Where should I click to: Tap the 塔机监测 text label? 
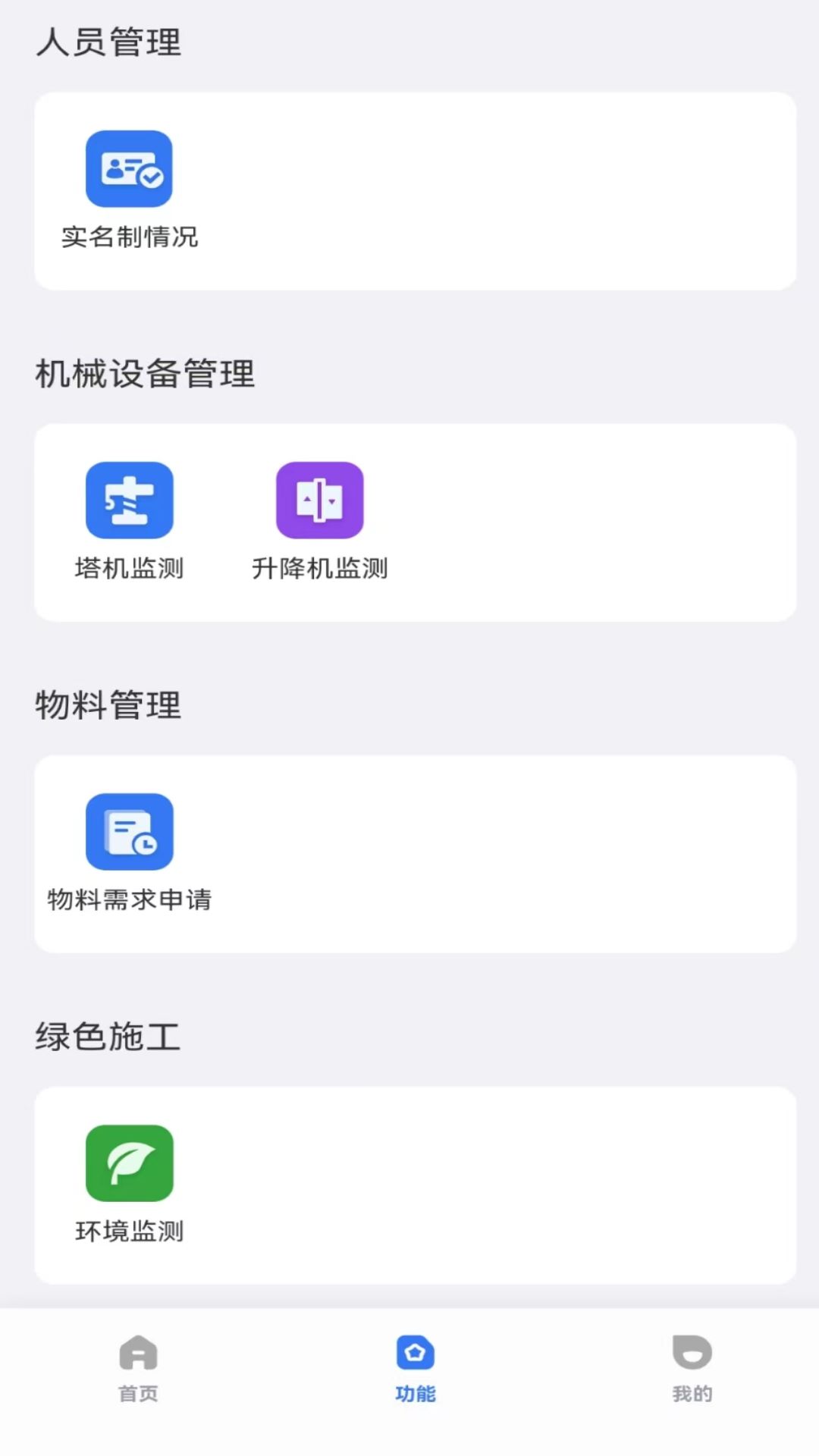(x=130, y=569)
